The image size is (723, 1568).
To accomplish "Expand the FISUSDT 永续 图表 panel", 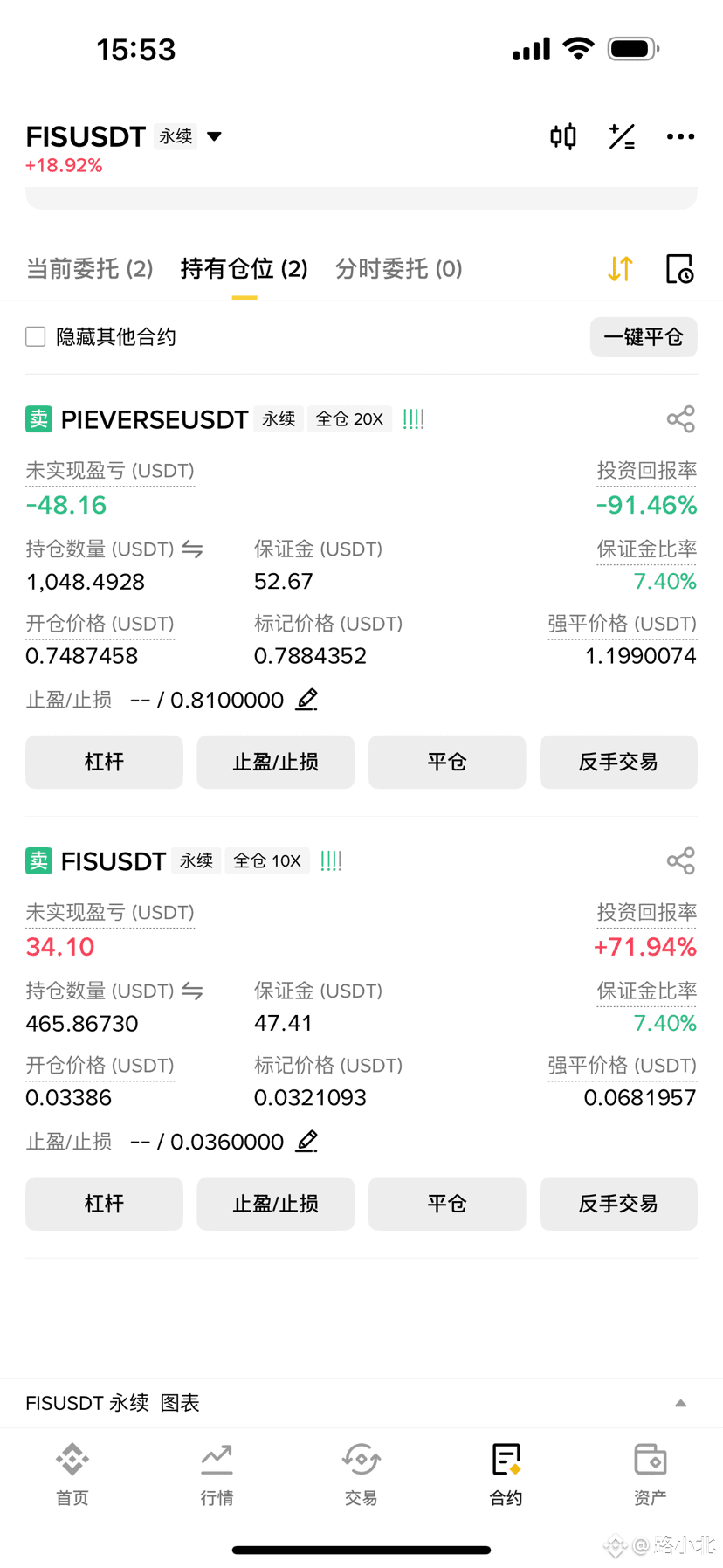I will pyautogui.click(x=680, y=1403).
